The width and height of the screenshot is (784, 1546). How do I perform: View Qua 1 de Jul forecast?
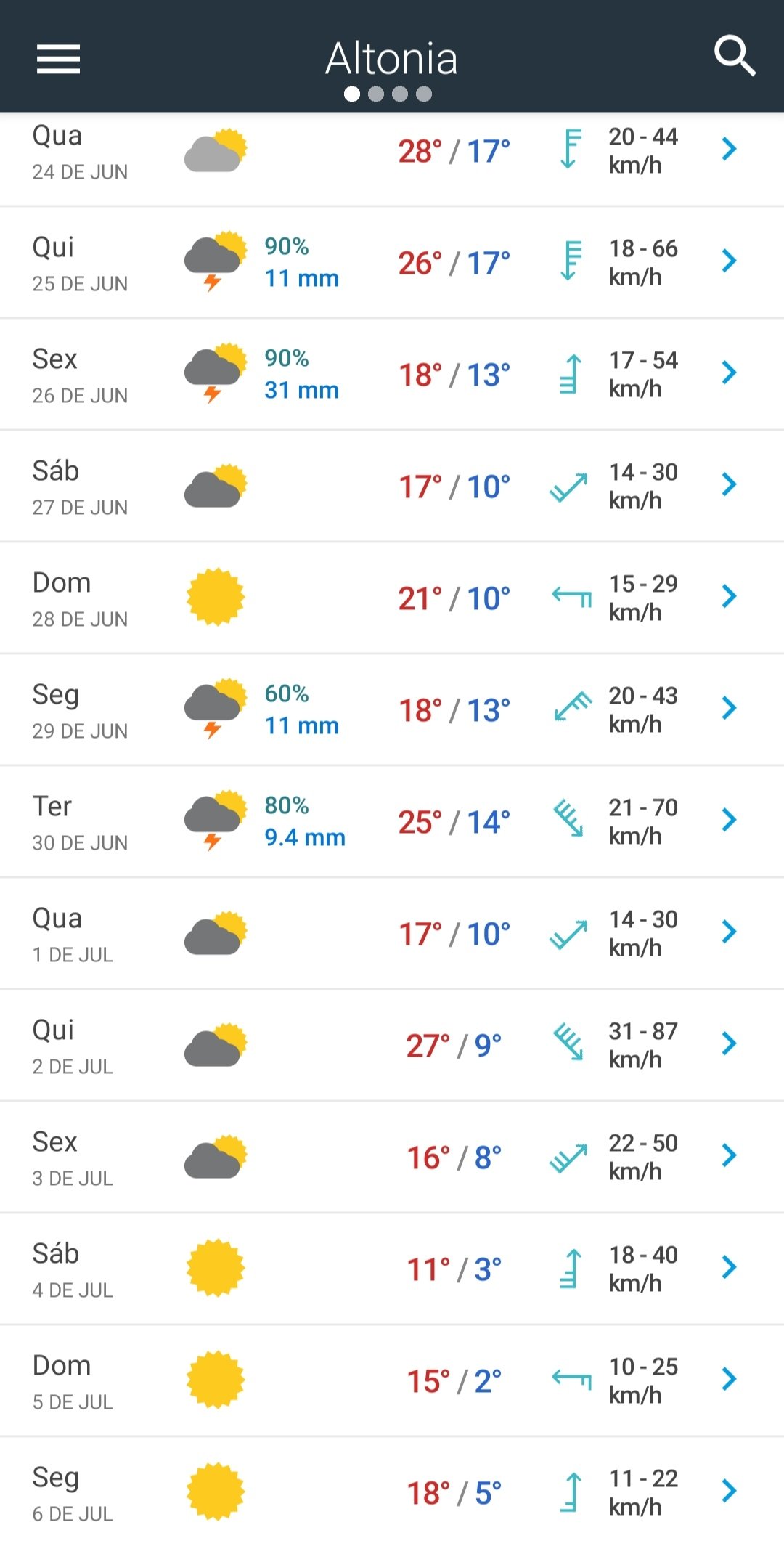point(392,933)
